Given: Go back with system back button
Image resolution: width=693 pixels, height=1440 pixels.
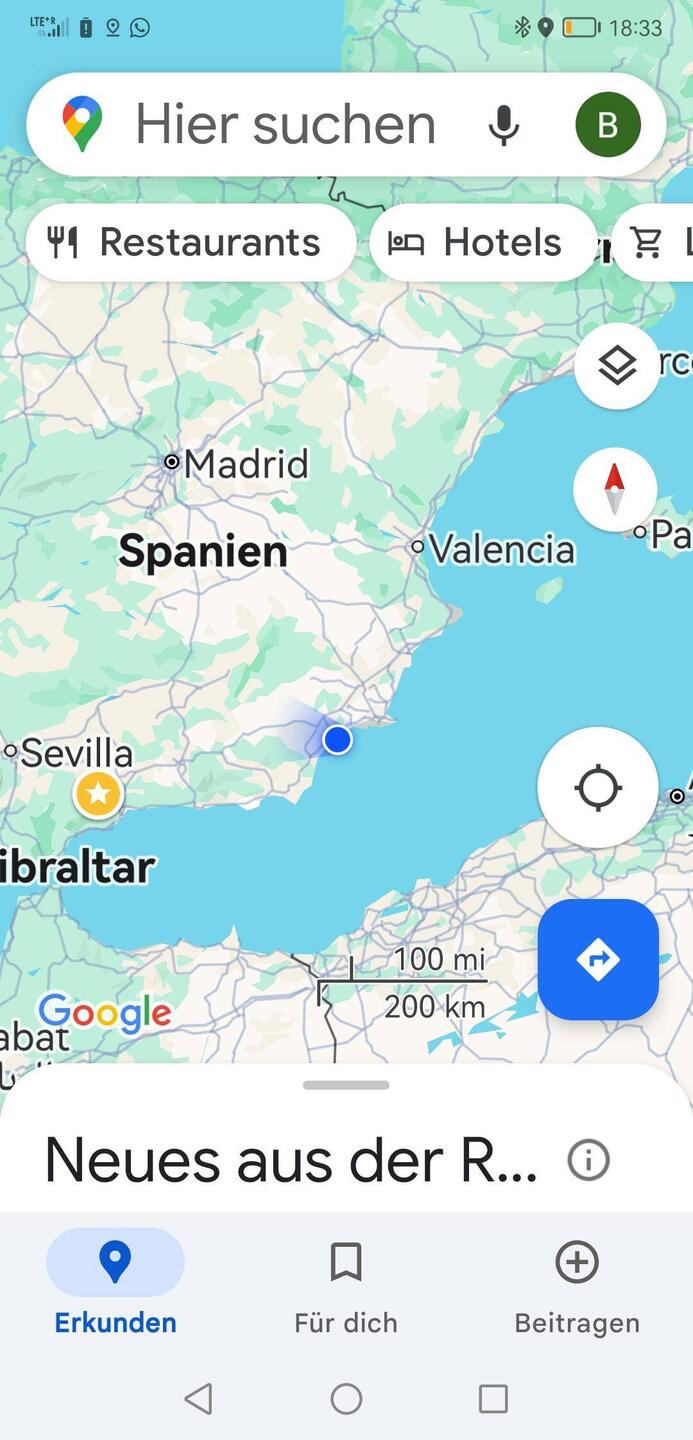Looking at the screenshot, I should [x=199, y=1398].
